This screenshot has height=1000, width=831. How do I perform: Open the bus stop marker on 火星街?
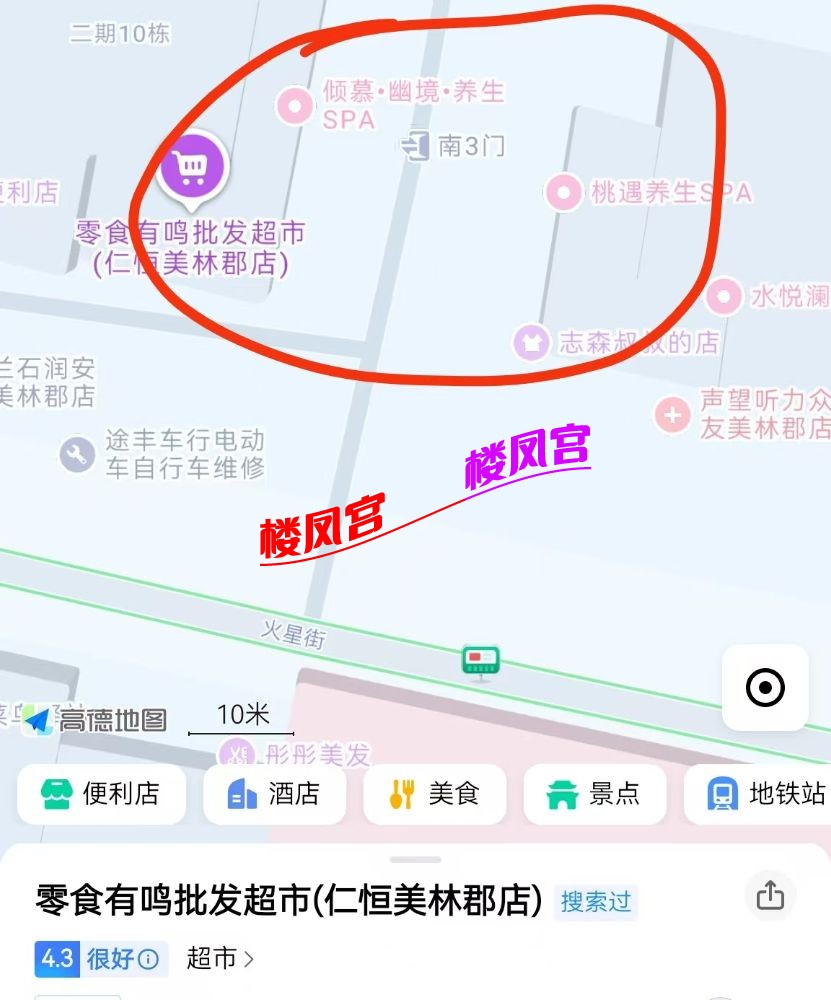point(481,661)
